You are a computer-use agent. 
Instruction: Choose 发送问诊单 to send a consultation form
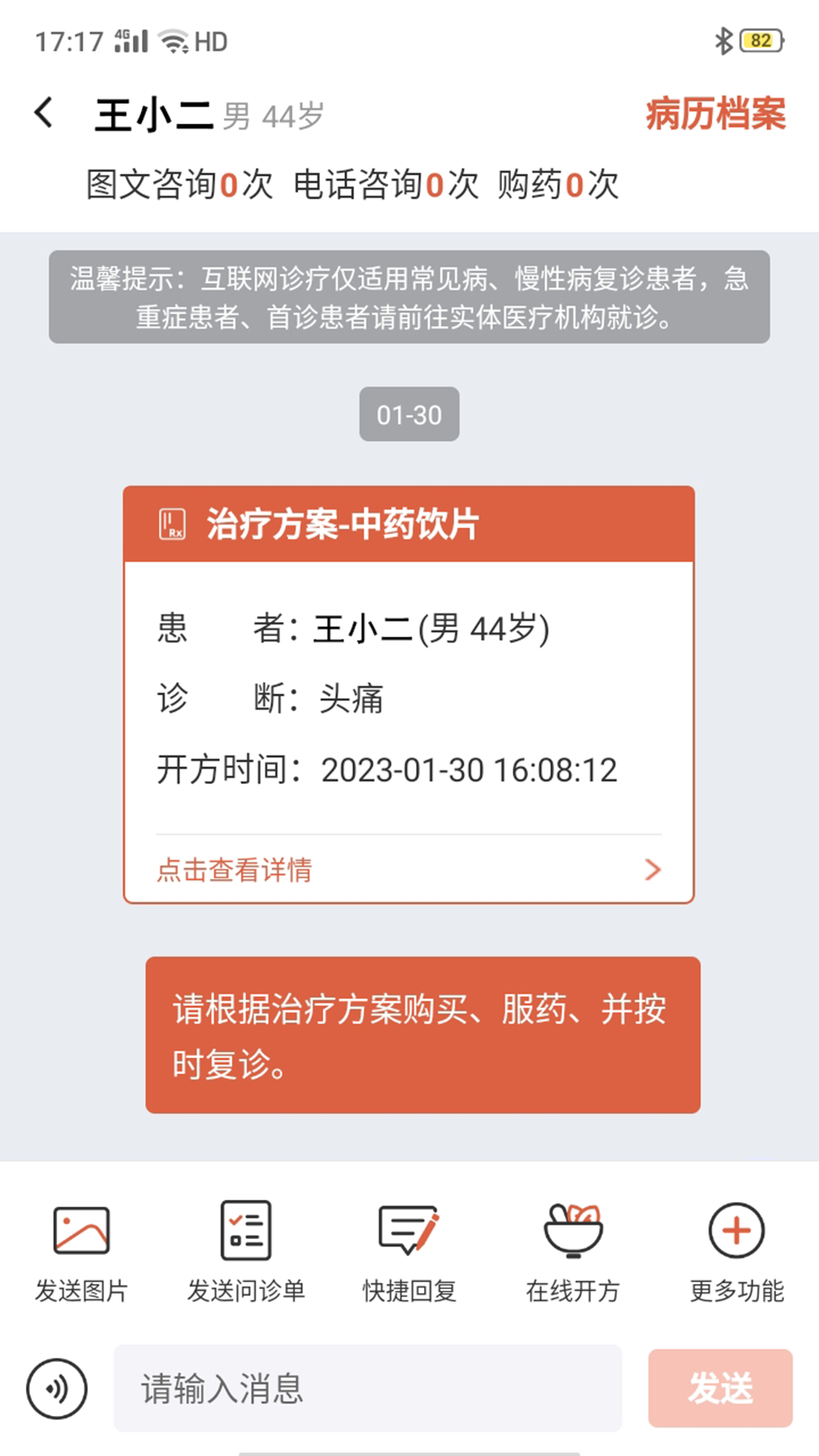(246, 1250)
